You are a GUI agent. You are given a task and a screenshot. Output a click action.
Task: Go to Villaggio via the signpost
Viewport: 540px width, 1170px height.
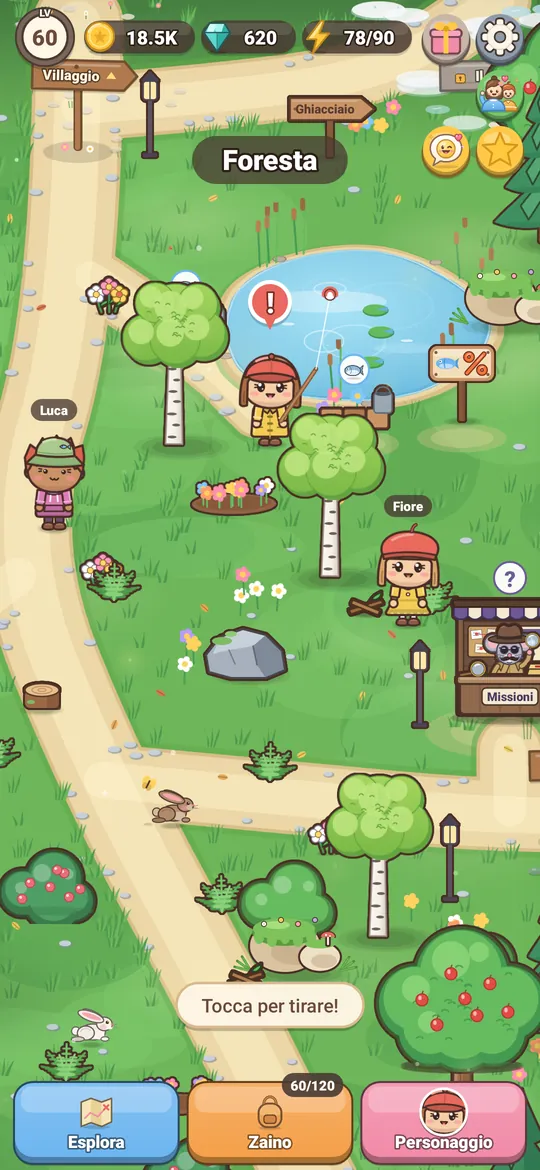click(x=84, y=75)
